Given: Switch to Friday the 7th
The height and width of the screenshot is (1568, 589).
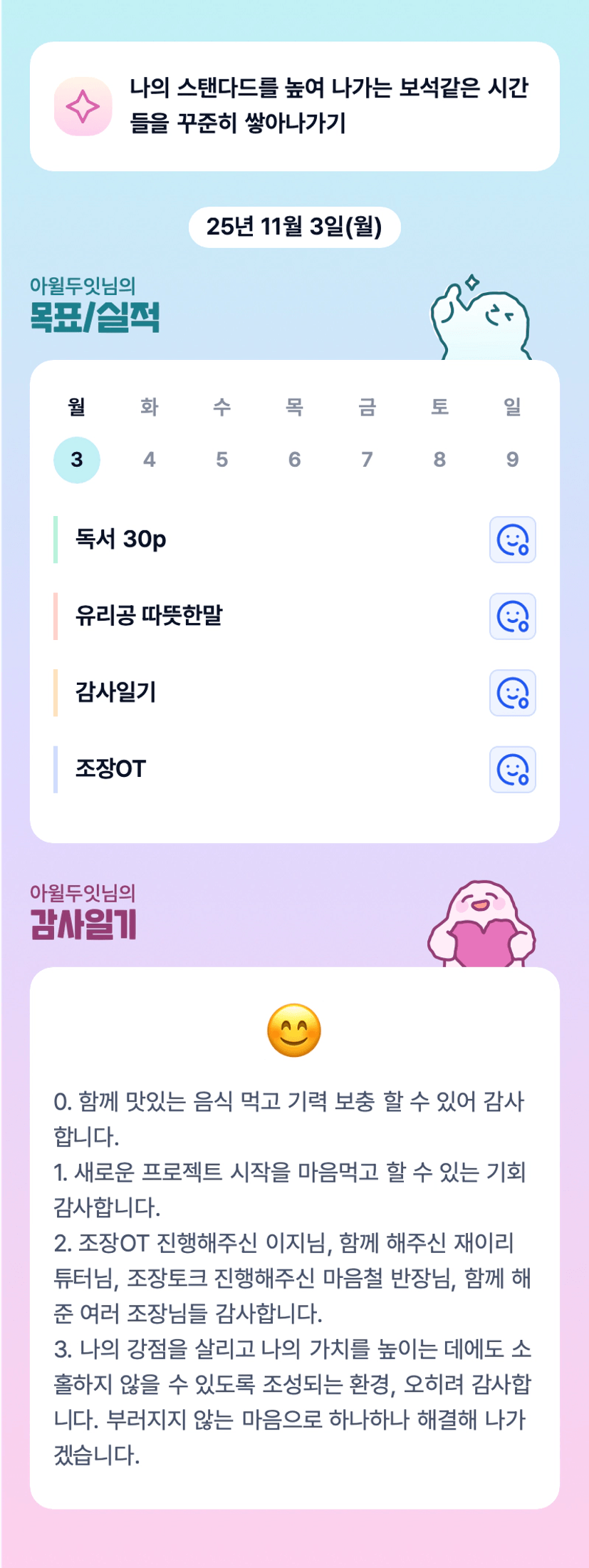Looking at the screenshot, I should (368, 460).
